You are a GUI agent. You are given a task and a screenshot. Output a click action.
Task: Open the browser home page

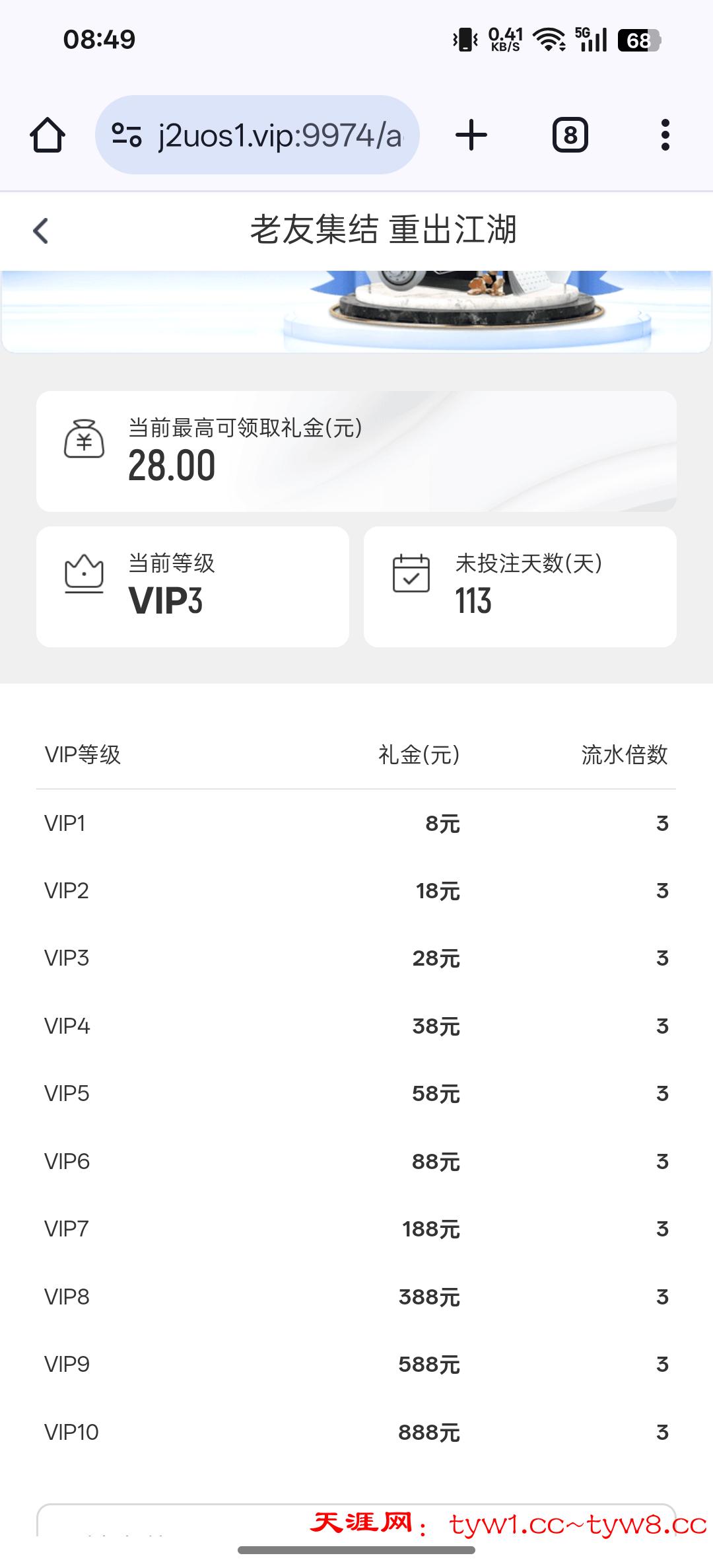tap(48, 135)
